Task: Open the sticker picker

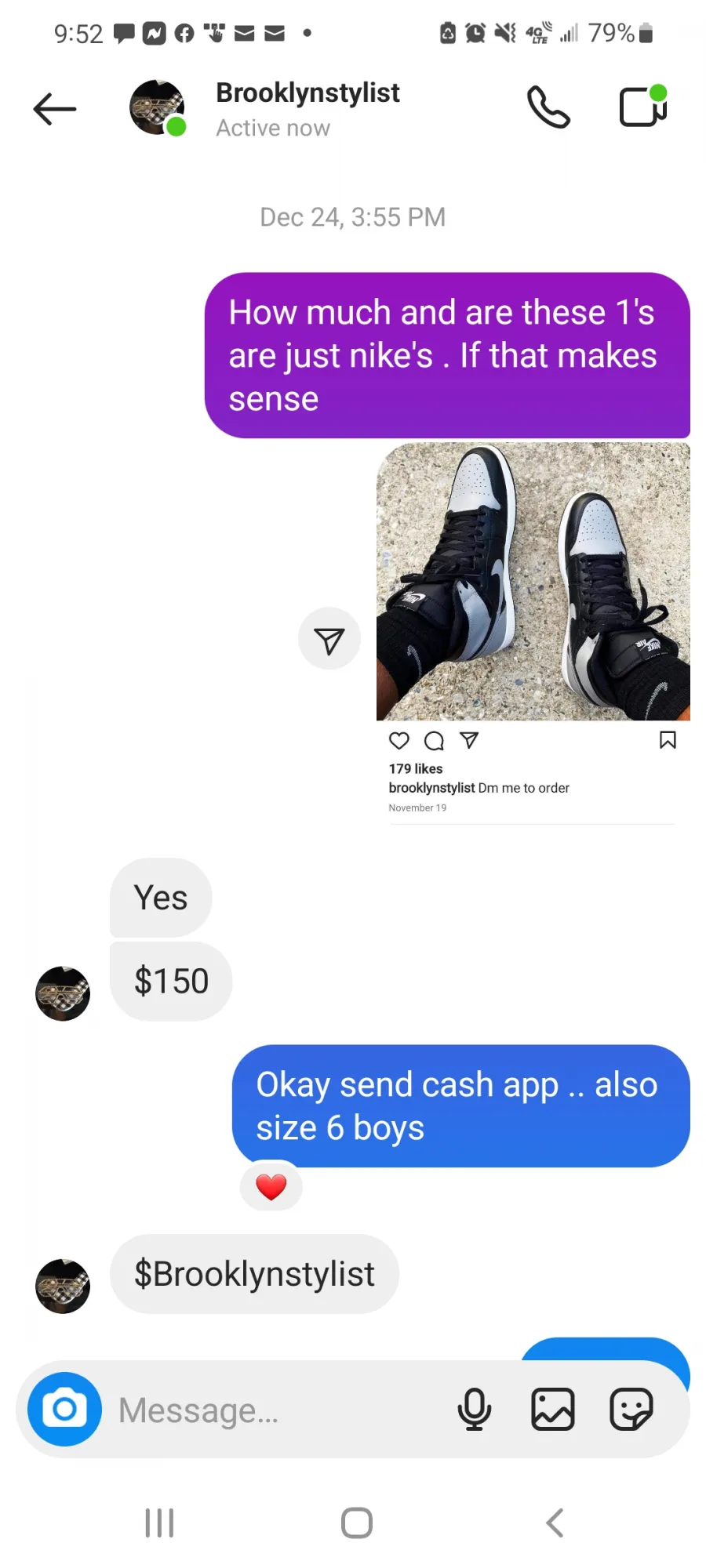Action: tap(631, 1410)
